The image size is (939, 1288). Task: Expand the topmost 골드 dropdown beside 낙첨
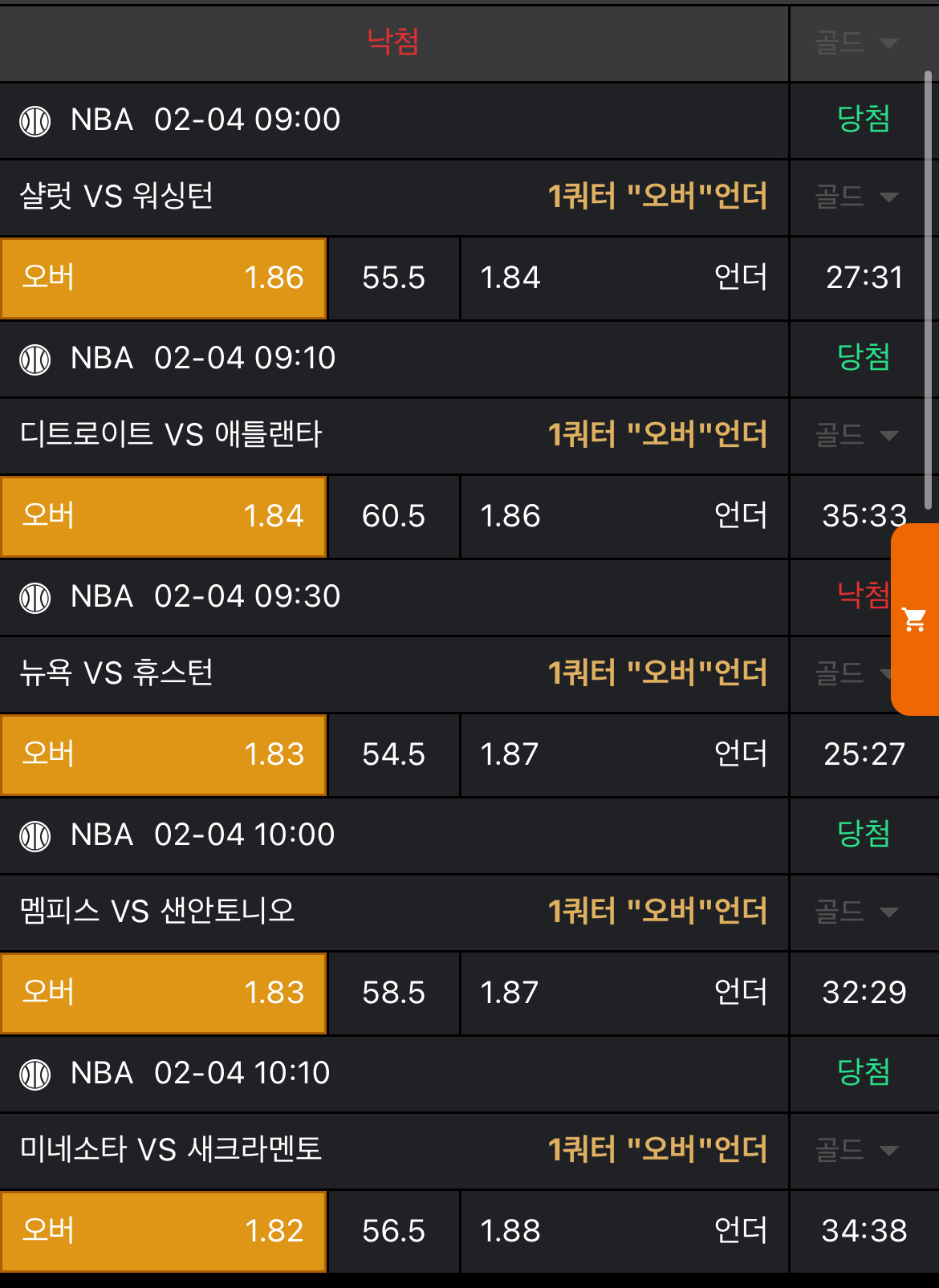click(856, 43)
